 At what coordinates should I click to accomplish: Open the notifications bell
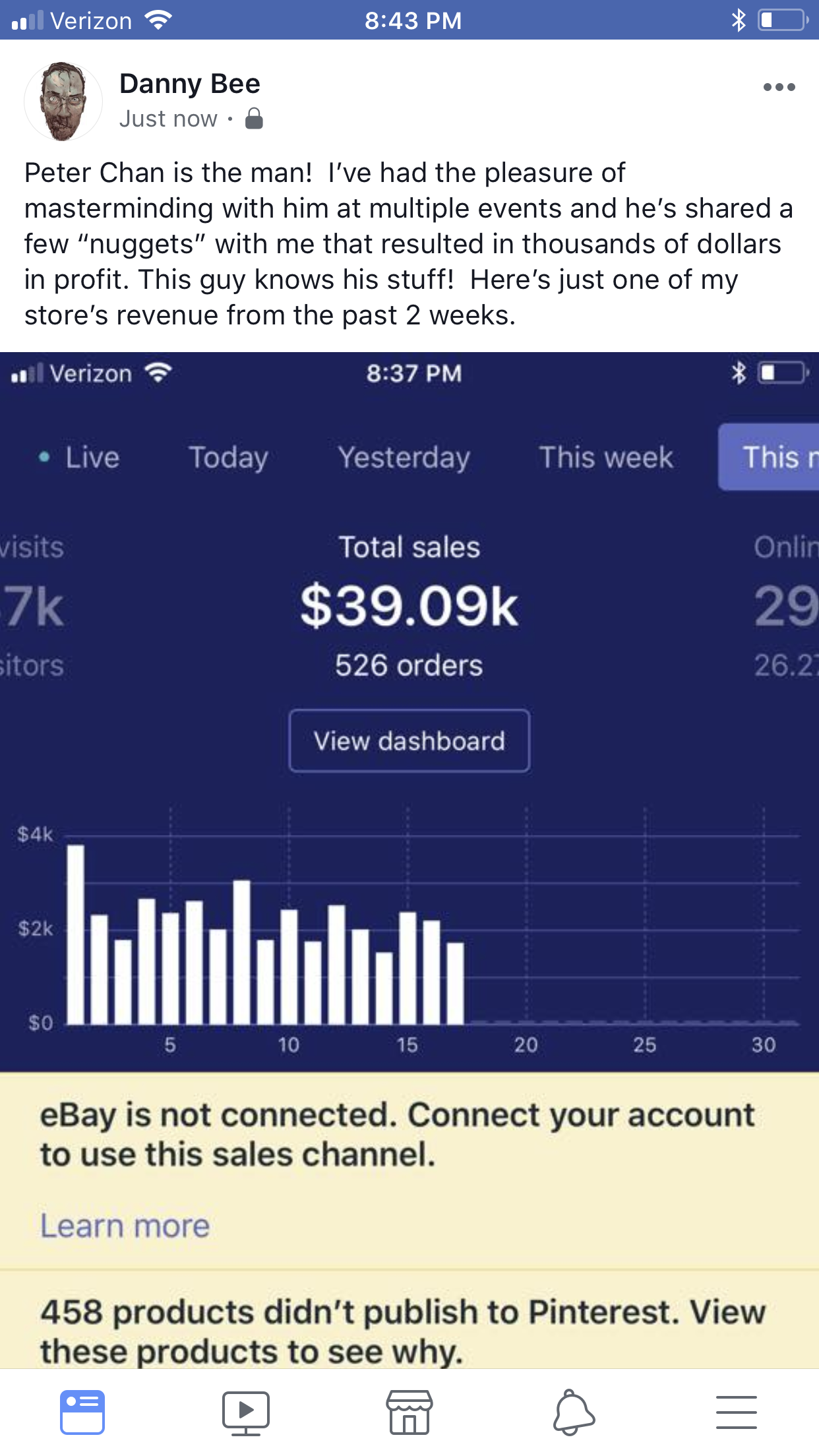click(573, 1412)
